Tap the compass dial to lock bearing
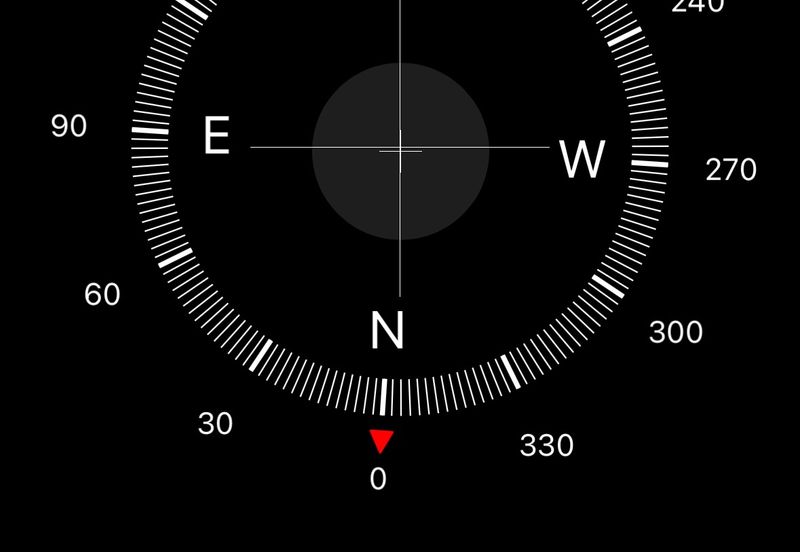This screenshot has width=800, height=552. 400,150
